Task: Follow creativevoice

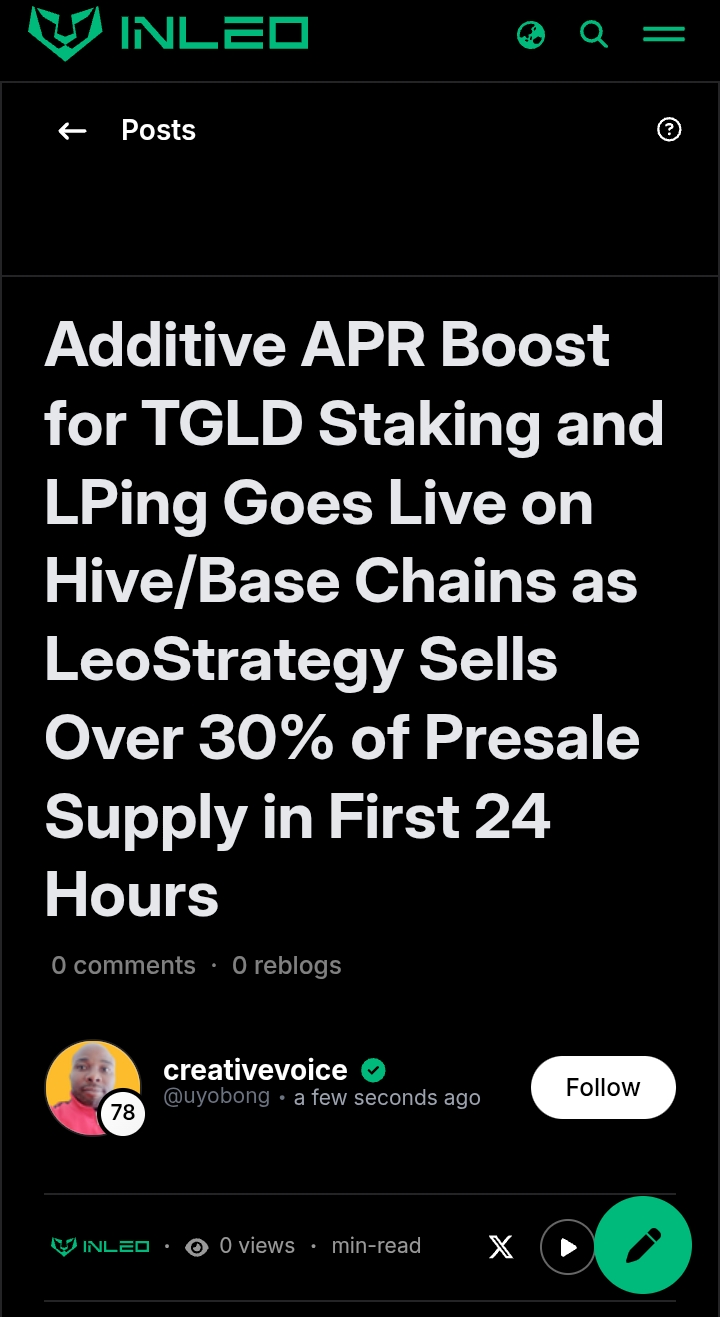Action: coord(603,1087)
